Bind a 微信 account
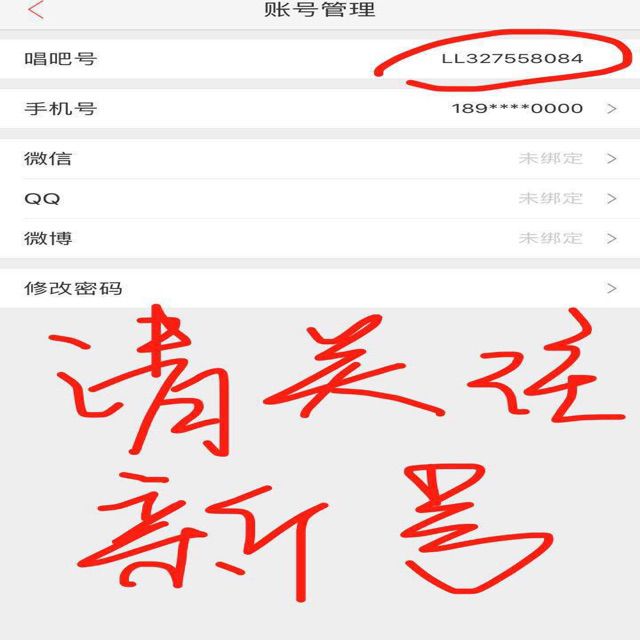Screen dimensions: 640x640 coord(320,159)
